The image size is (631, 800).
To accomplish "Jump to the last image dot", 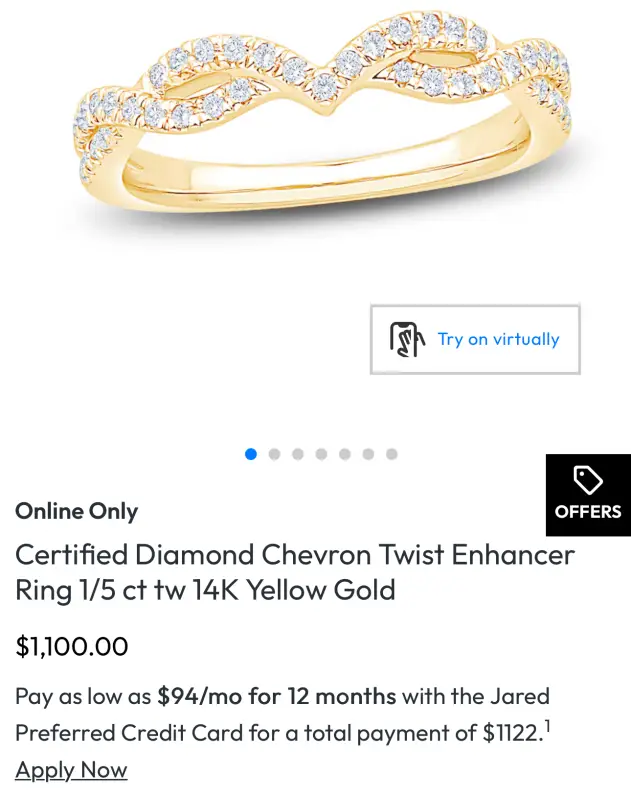I will (x=392, y=454).
